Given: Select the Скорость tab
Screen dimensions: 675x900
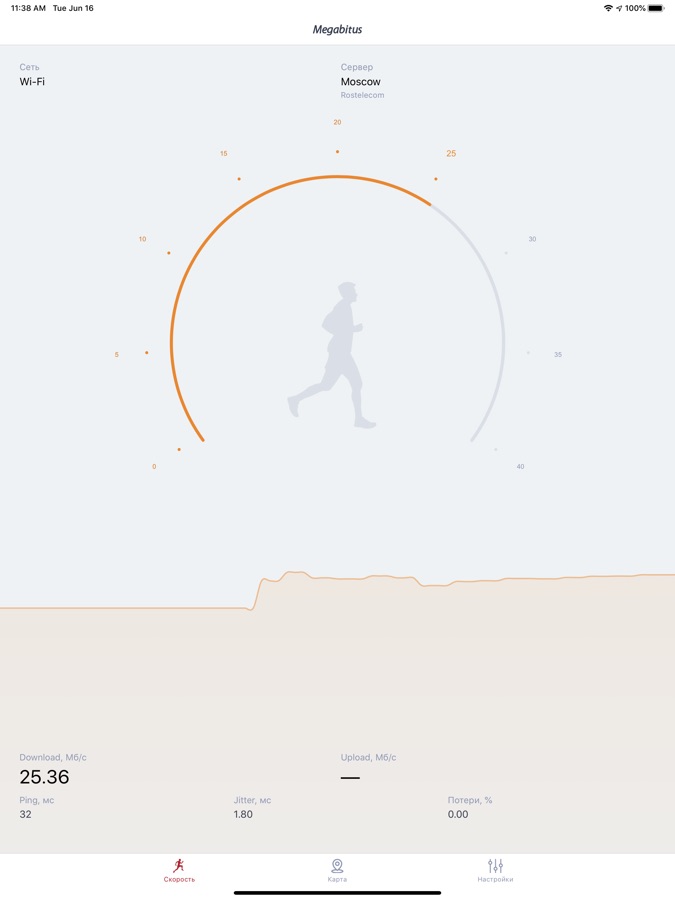Looking at the screenshot, I should [x=179, y=869].
